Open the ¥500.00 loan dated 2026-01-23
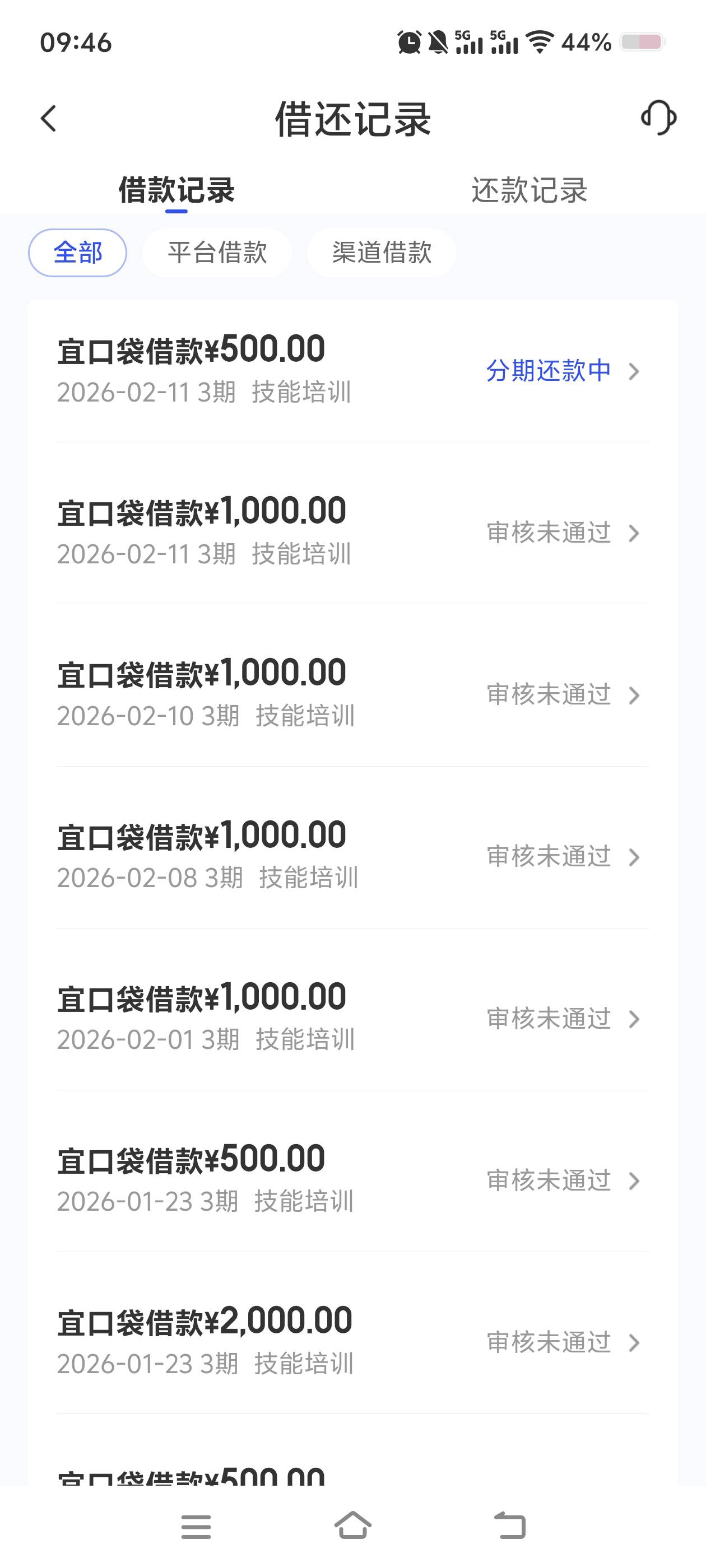The image size is (706, 1568). tap(352, 1180)
